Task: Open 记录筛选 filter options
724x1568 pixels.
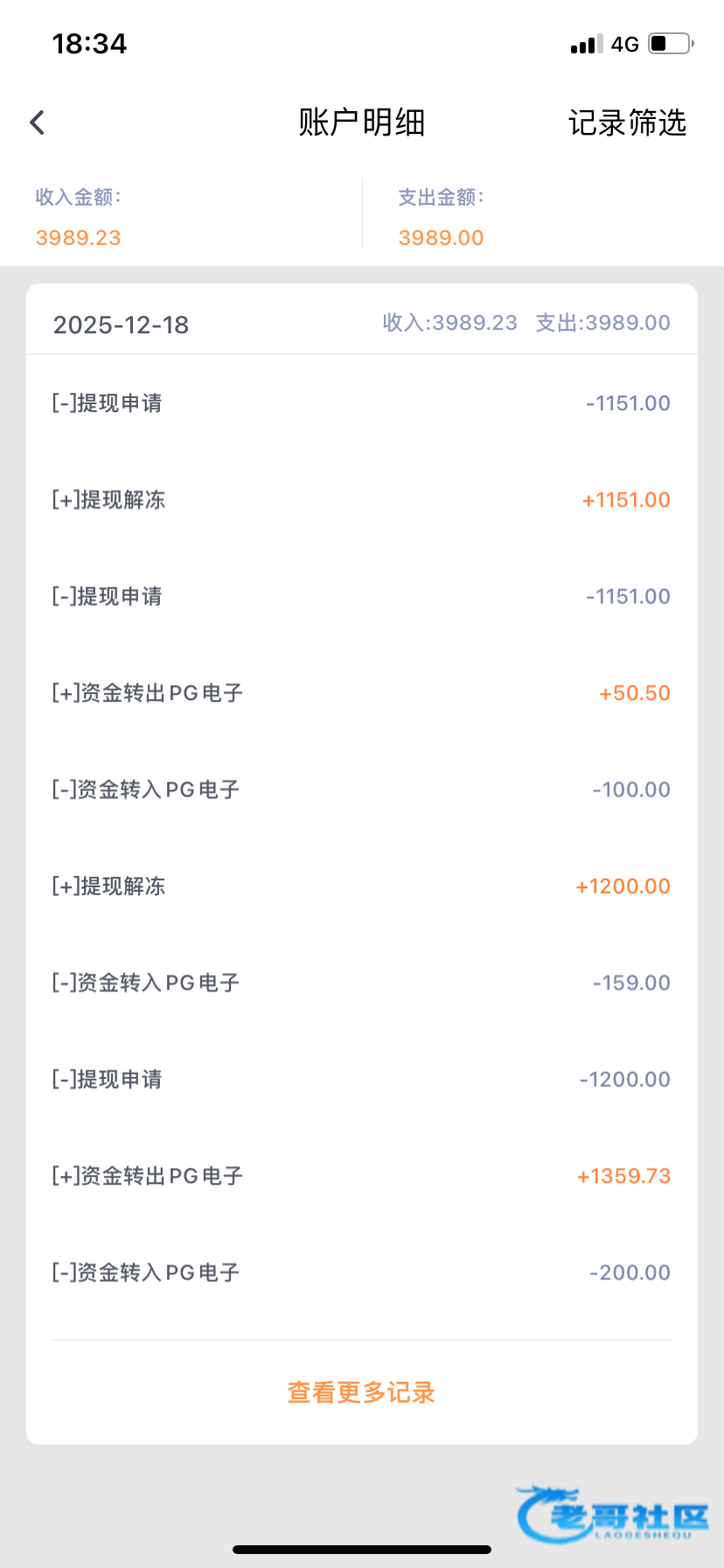Action: 627,122
